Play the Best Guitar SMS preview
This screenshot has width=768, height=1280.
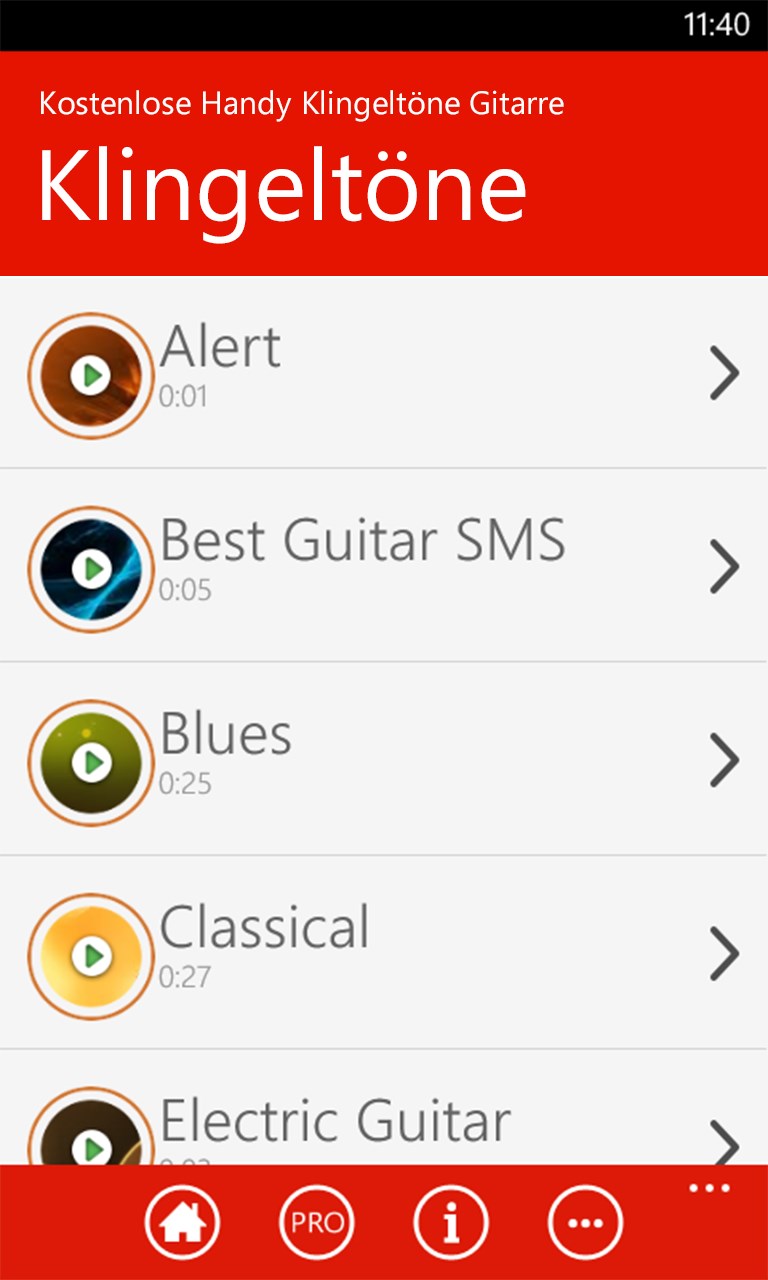[91, 569]
